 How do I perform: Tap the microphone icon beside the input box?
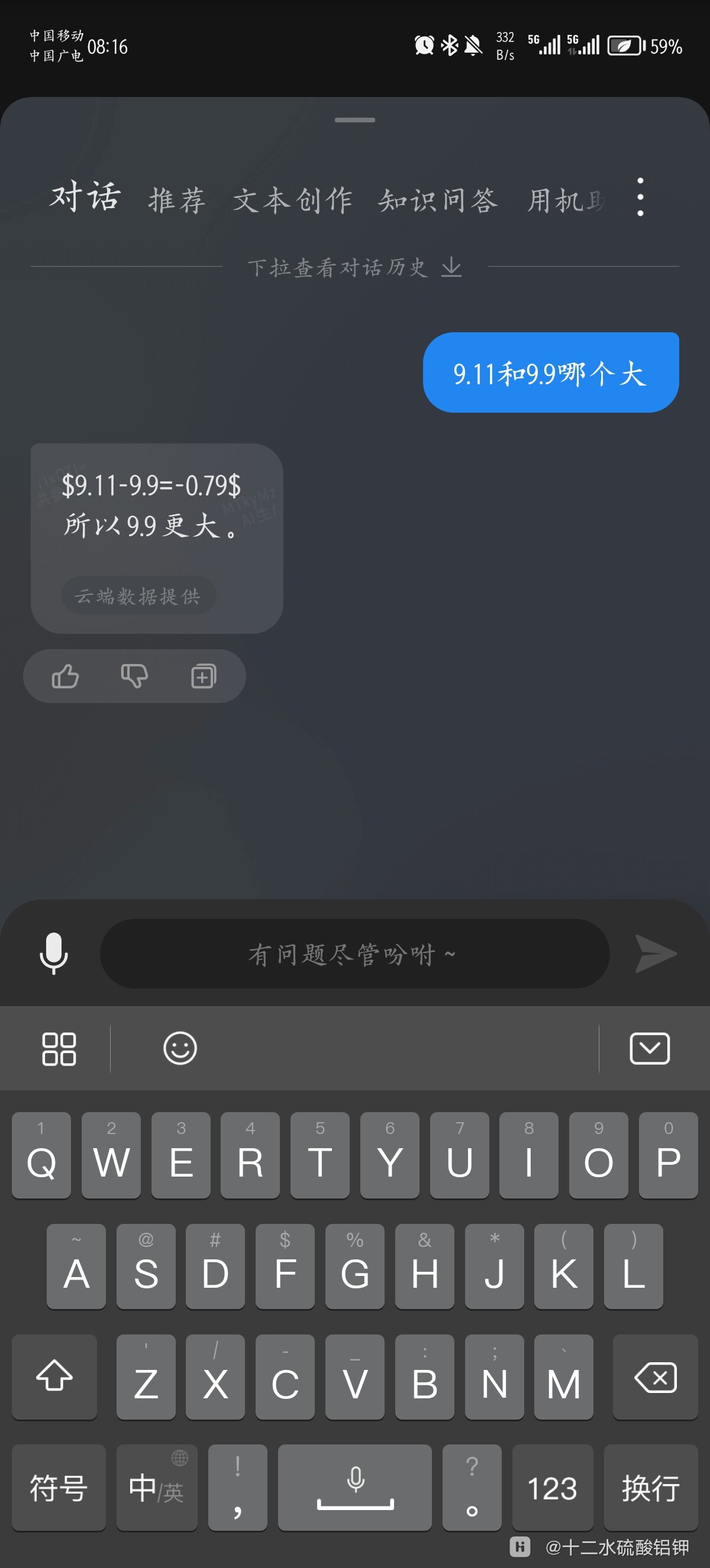click(53, 954)
